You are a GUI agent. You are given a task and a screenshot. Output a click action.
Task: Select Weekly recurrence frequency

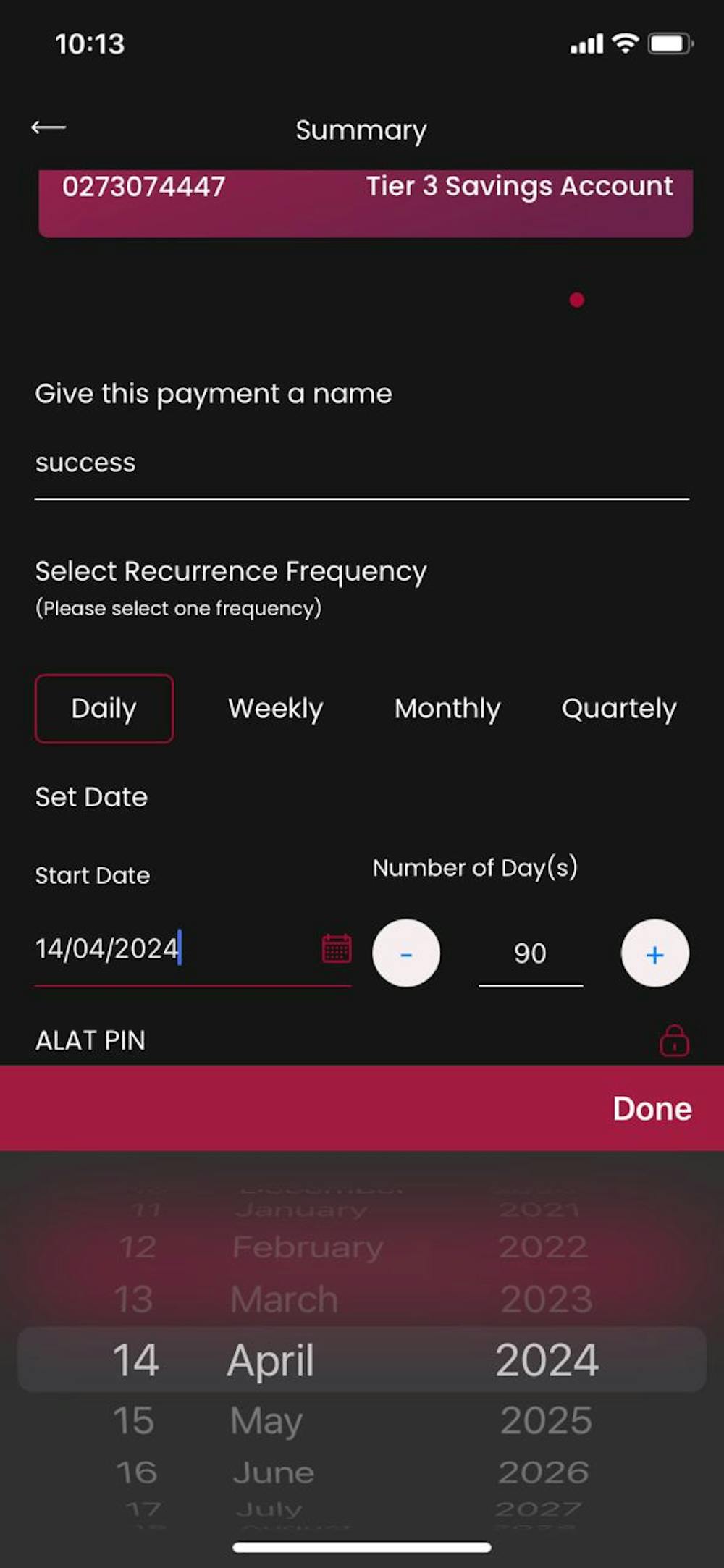tap(275, 709)
